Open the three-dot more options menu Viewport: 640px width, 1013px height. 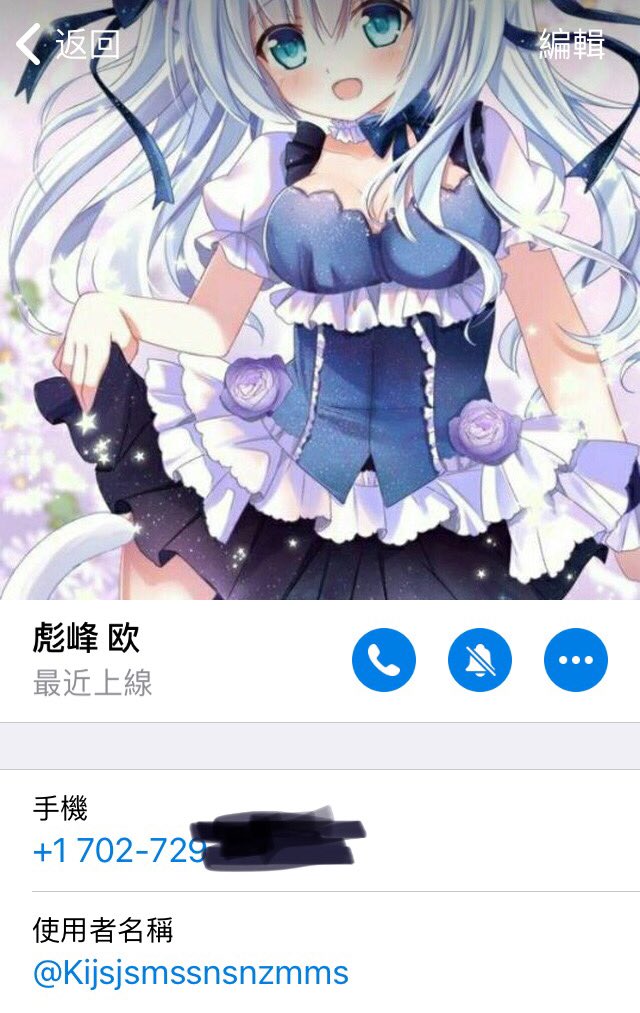point(575,660)
